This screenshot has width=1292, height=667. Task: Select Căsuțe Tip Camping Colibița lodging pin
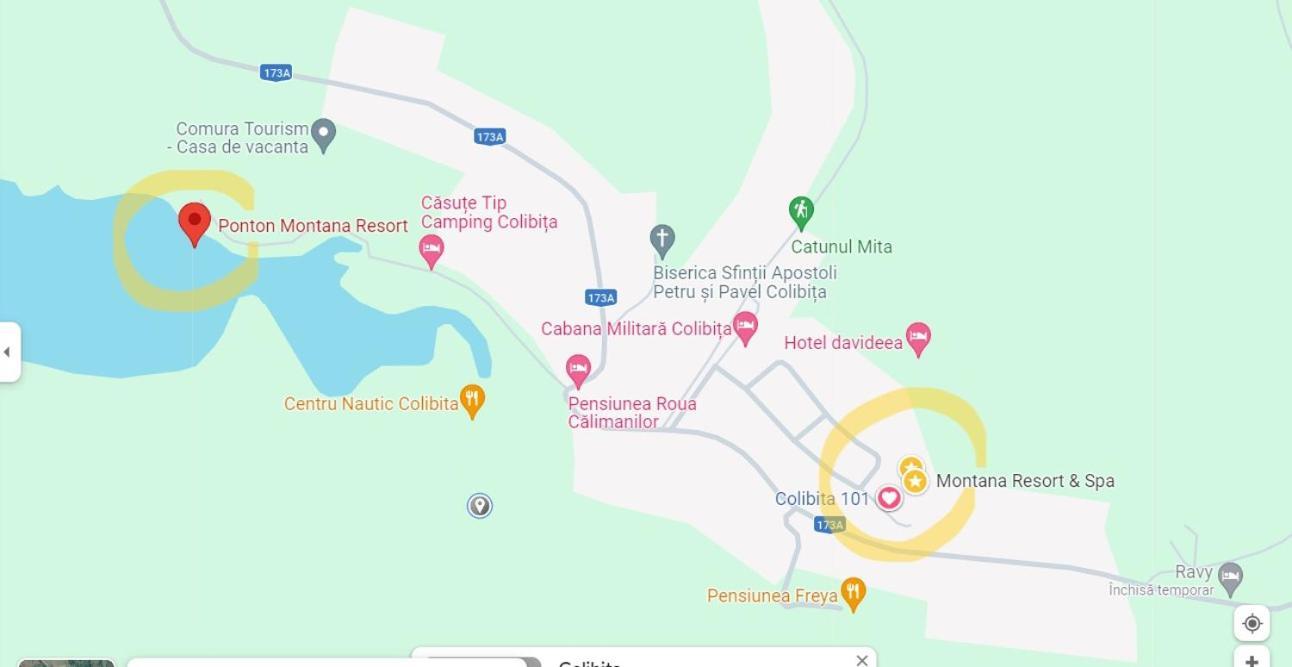(431, 250)
